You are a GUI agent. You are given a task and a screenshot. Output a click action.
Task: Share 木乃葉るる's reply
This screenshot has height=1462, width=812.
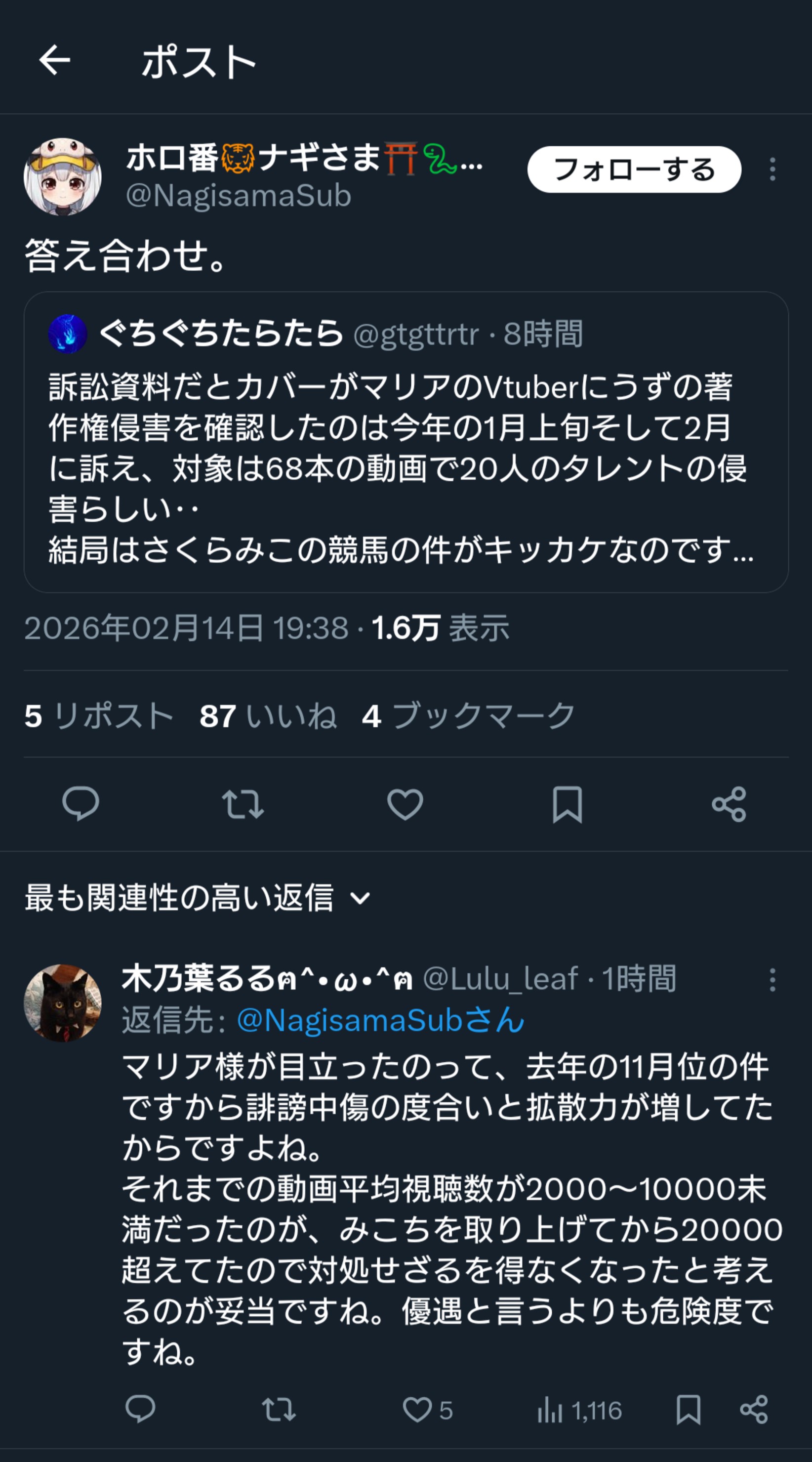click(x=754, y=1410)
